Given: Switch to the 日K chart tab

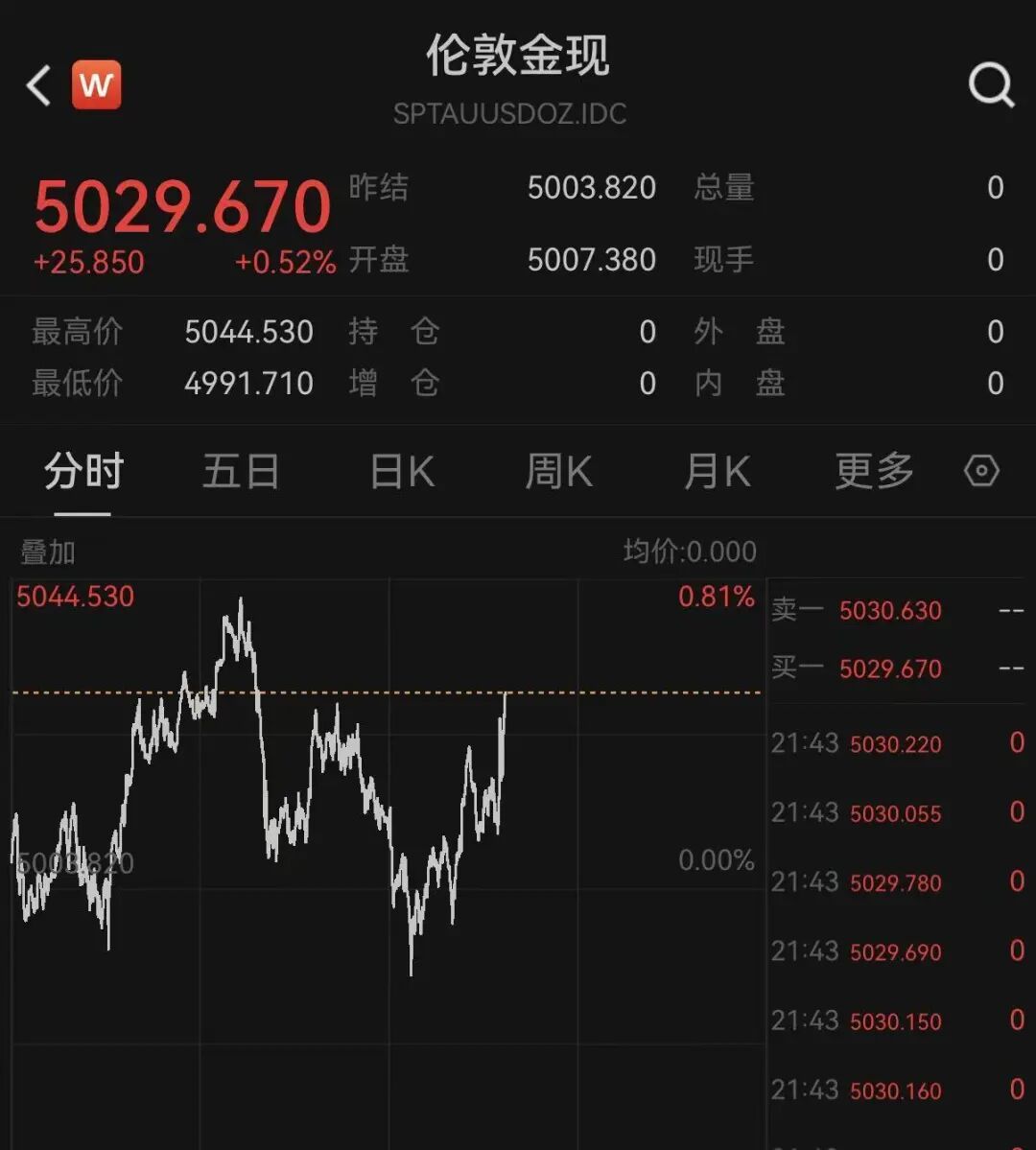Looking at the screenshot, I should tap(402, 472).
